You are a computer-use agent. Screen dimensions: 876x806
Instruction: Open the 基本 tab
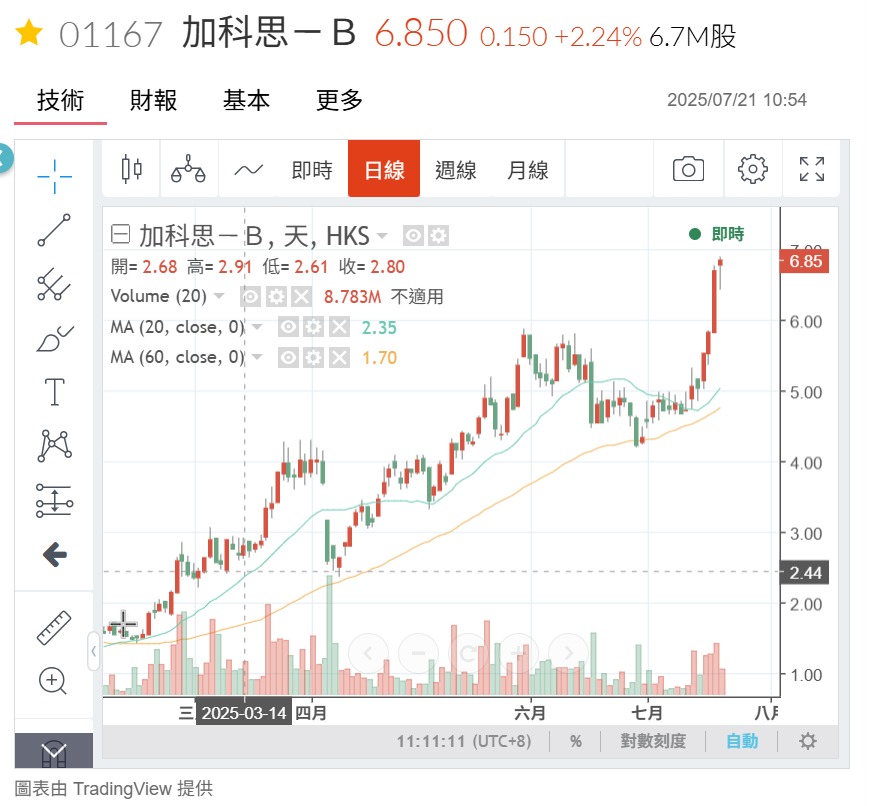point(246,101)
